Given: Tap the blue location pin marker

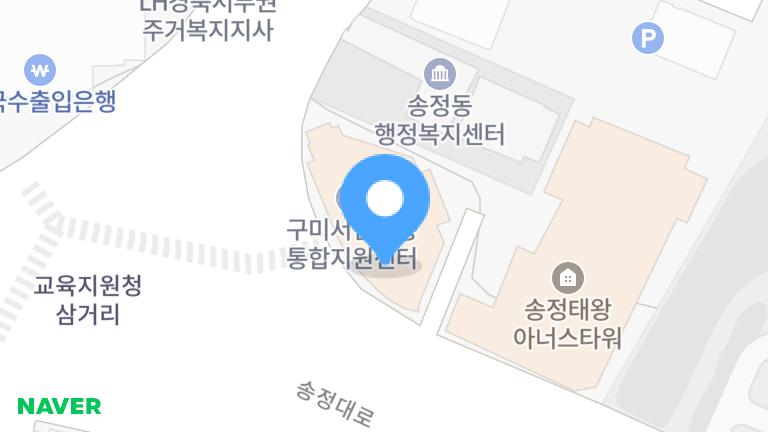Looking at the screenshot, I should 385,200.
